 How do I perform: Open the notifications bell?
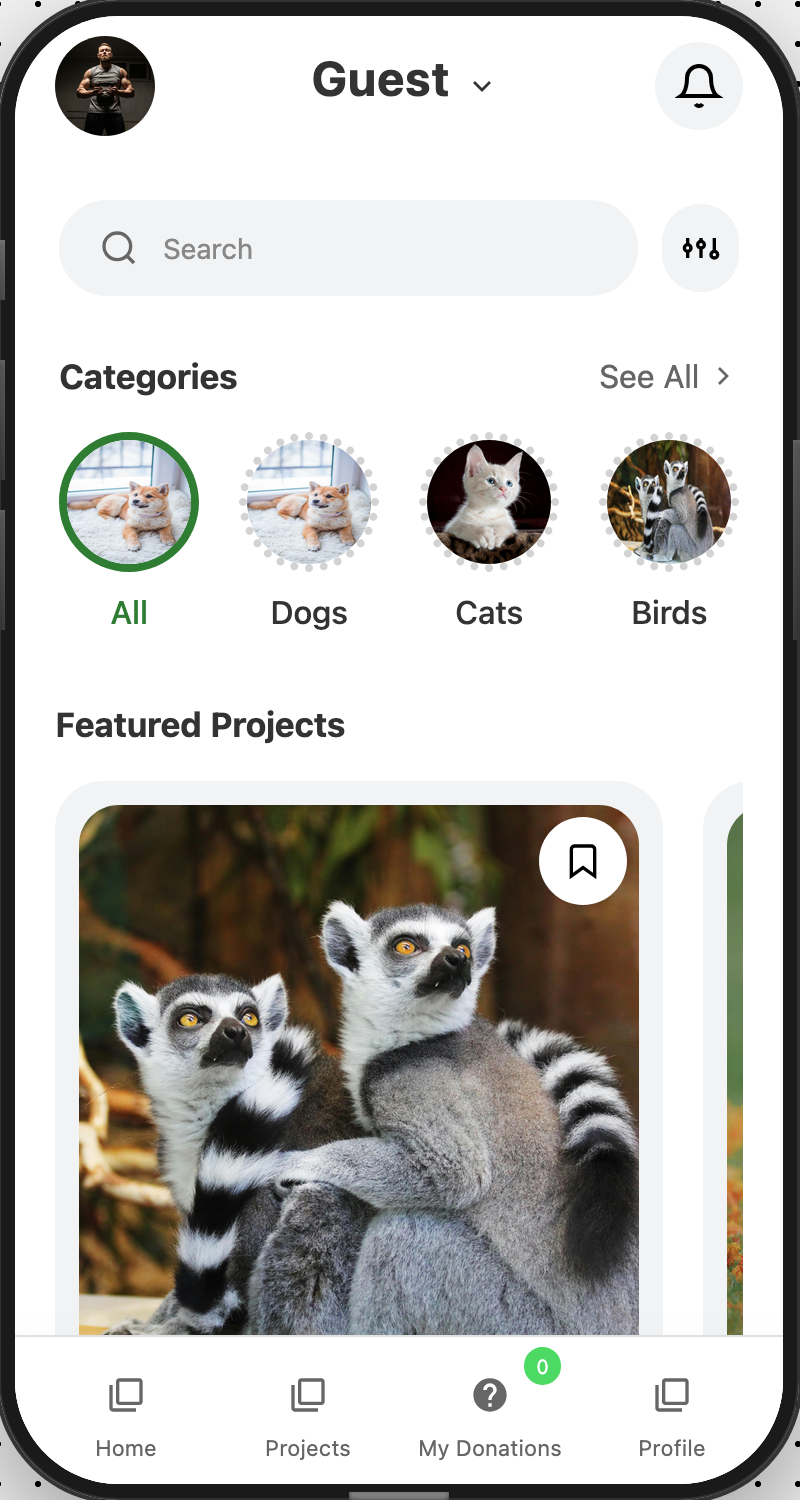(x=698, y=86)
